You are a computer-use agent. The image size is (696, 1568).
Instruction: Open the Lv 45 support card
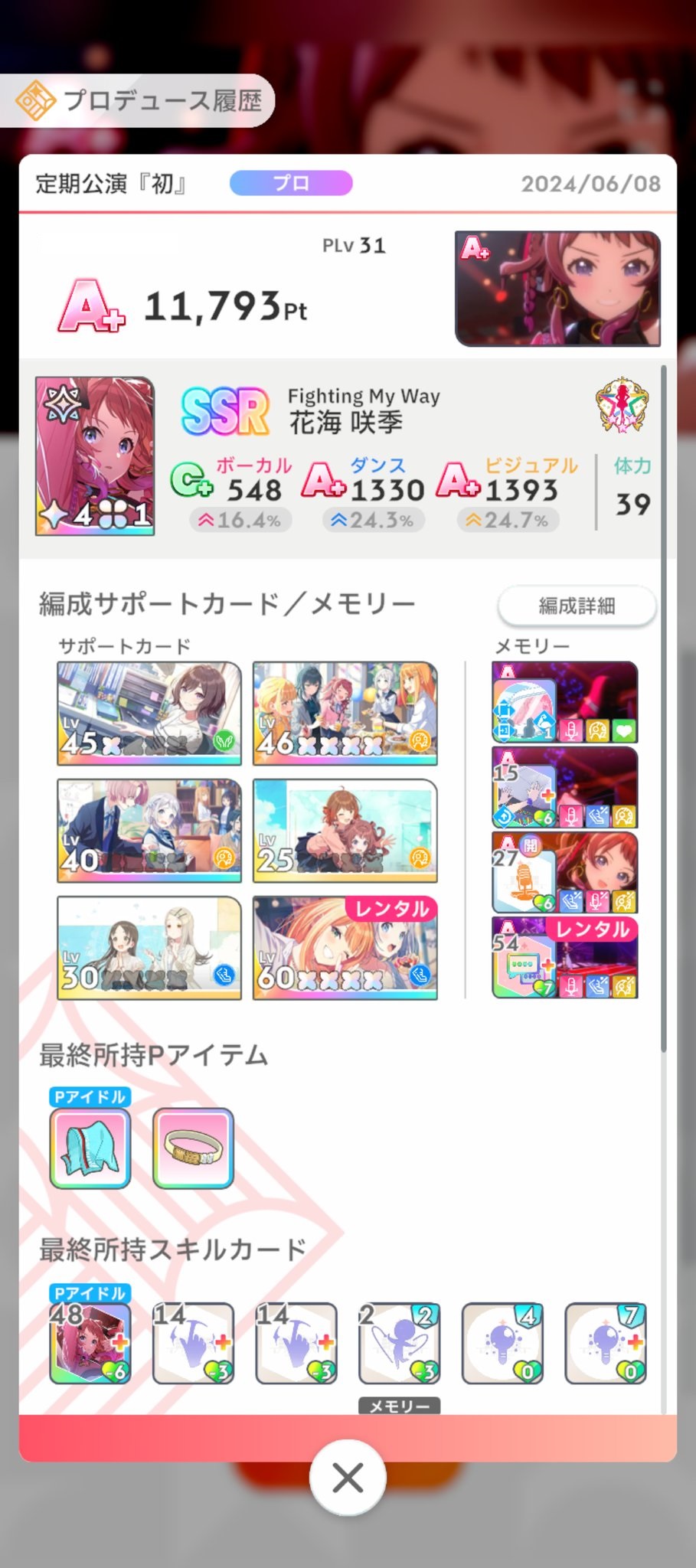click(149, 713)
